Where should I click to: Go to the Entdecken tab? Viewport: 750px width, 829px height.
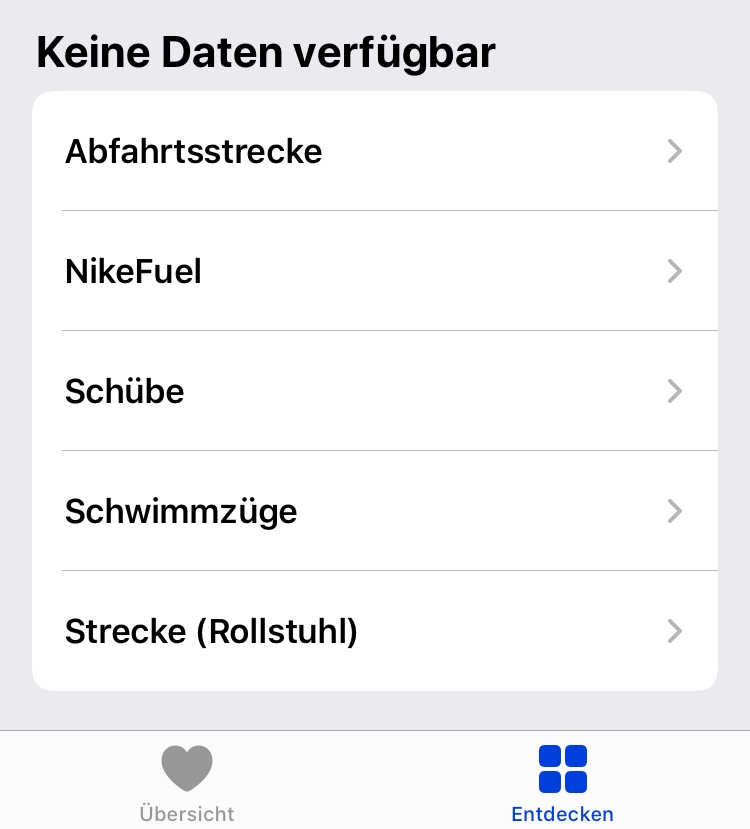coord(562,782)
